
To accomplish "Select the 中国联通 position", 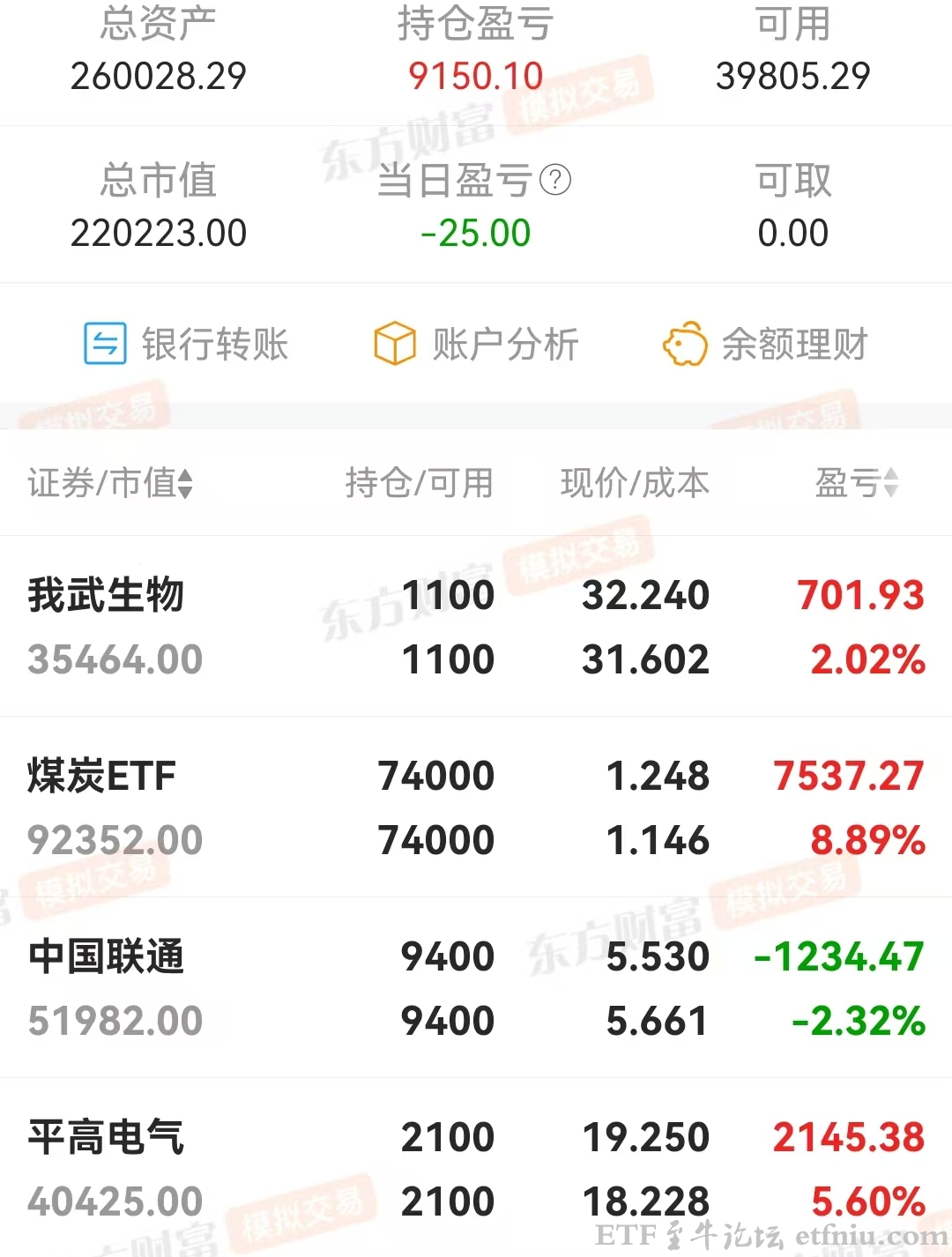I will (x=476, y=988).
